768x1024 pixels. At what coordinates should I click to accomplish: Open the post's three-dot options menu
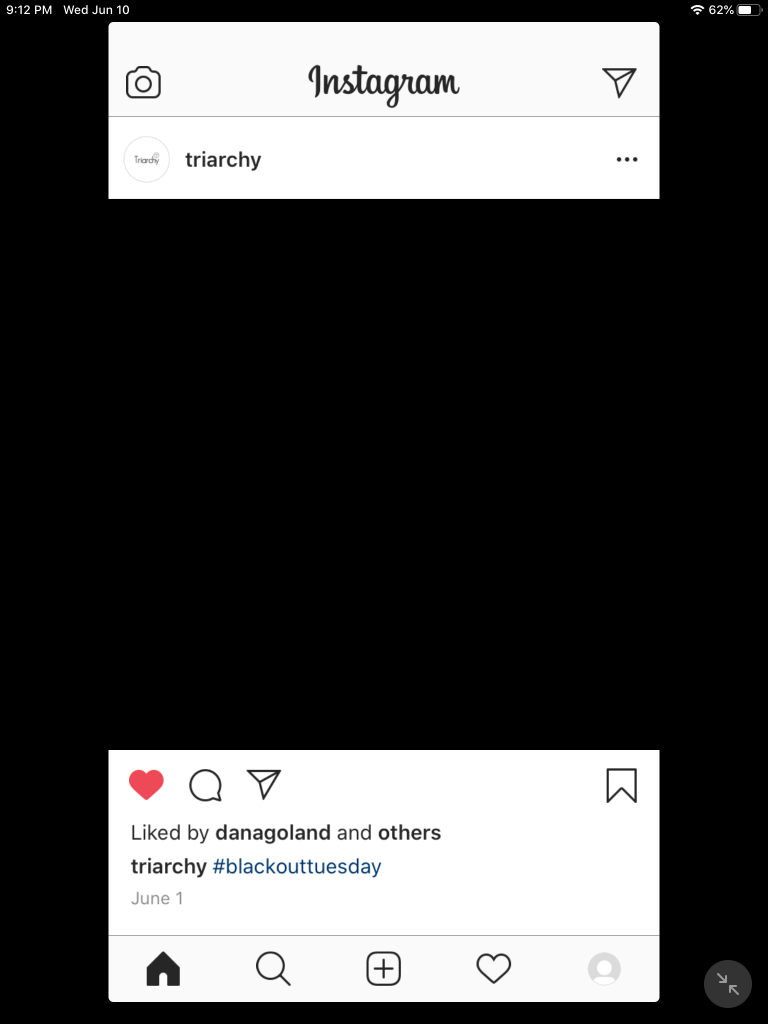point(627,160)
